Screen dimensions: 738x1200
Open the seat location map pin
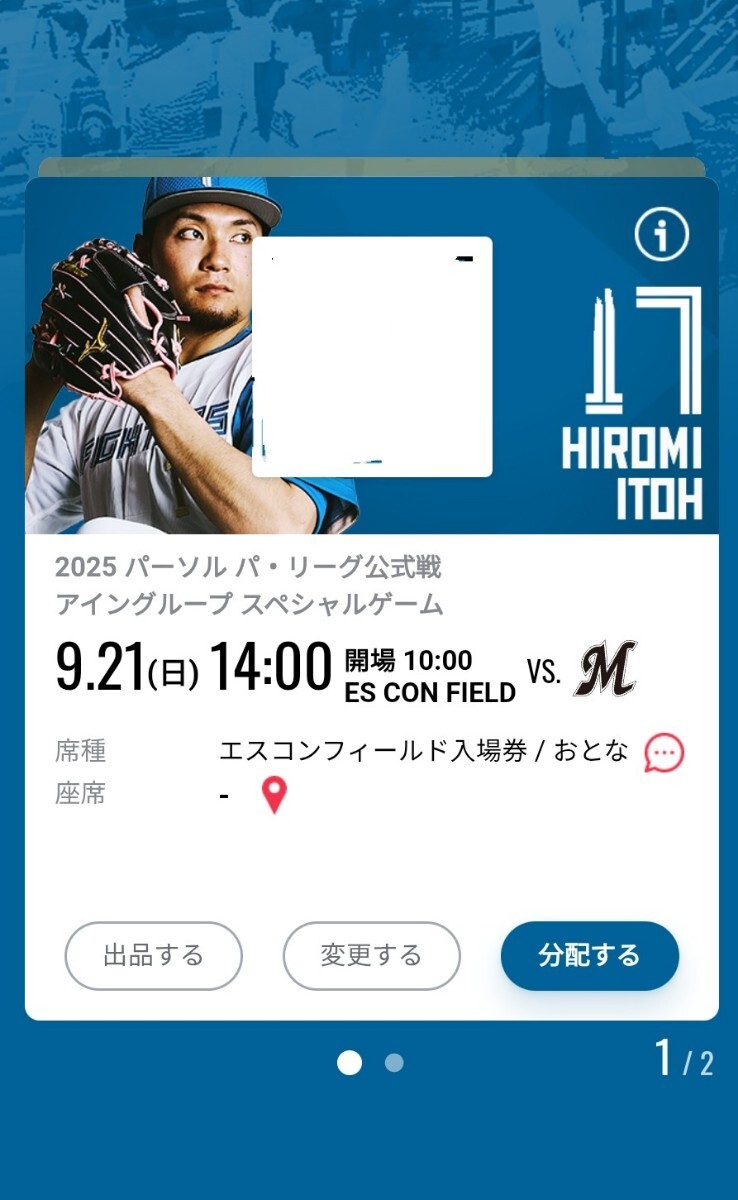click(274, 796)
